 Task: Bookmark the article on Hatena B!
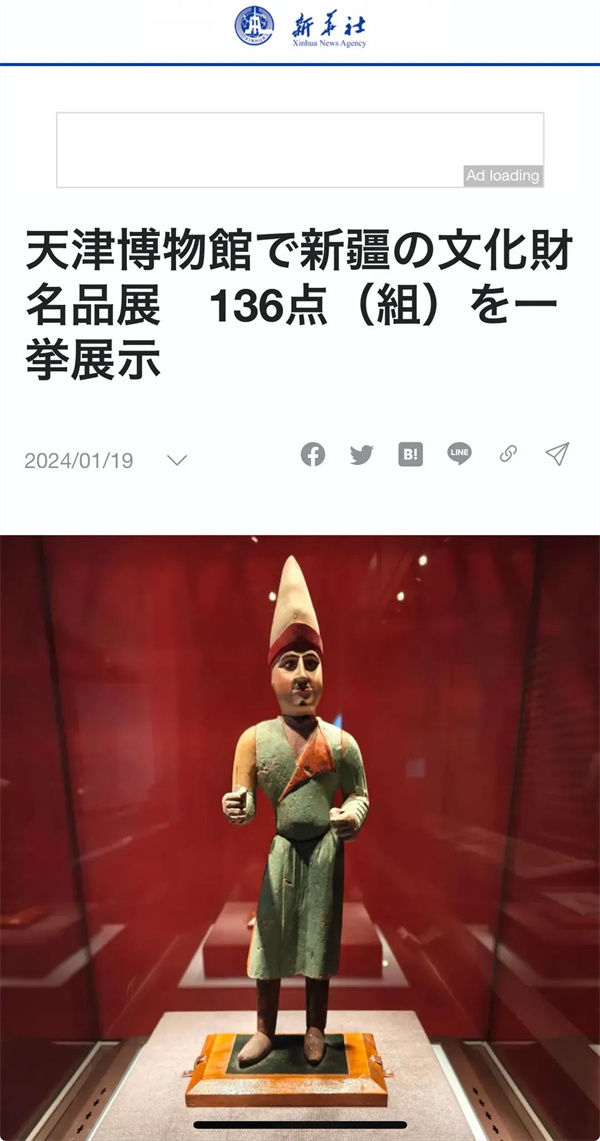pos(410,454)
